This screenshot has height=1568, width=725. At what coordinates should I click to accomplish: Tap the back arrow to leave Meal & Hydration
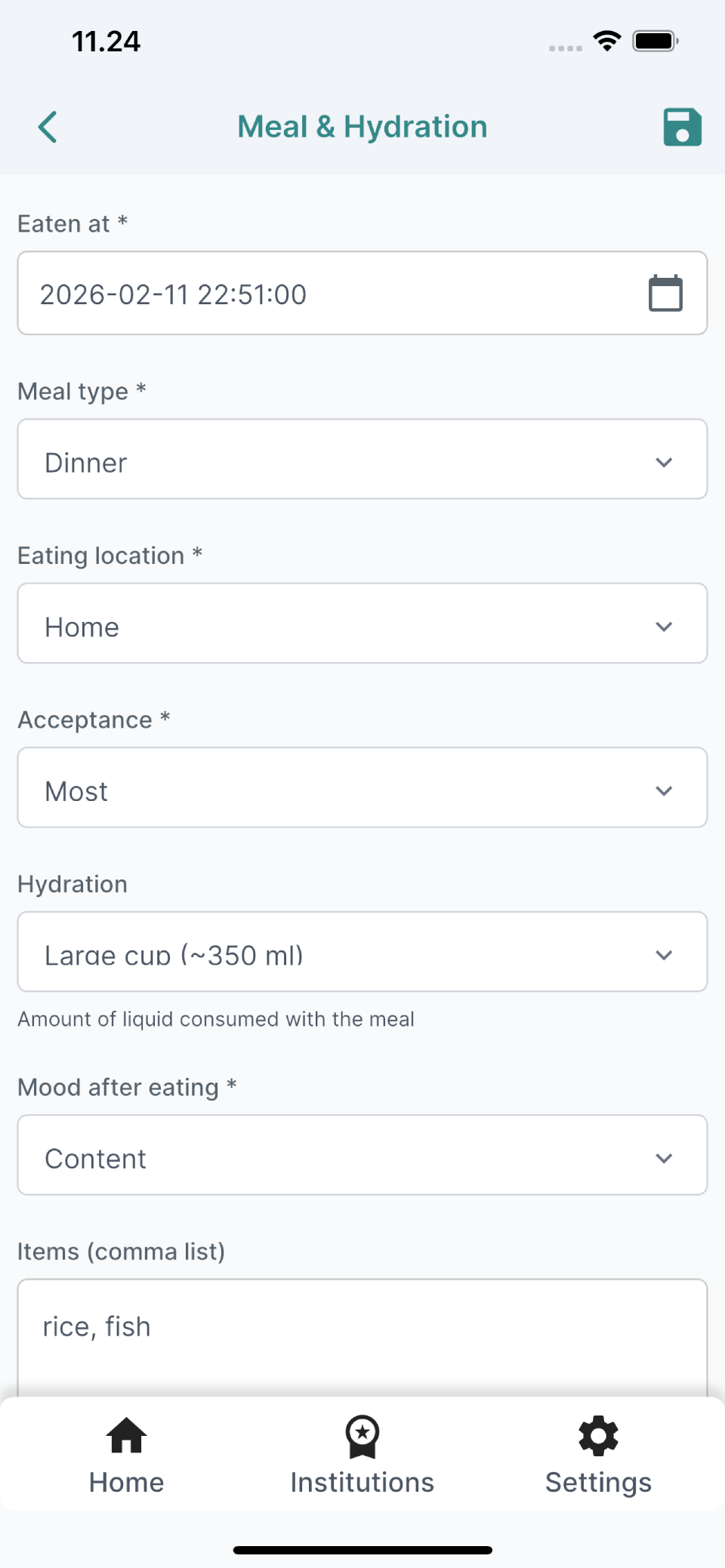tap(47, 127)
